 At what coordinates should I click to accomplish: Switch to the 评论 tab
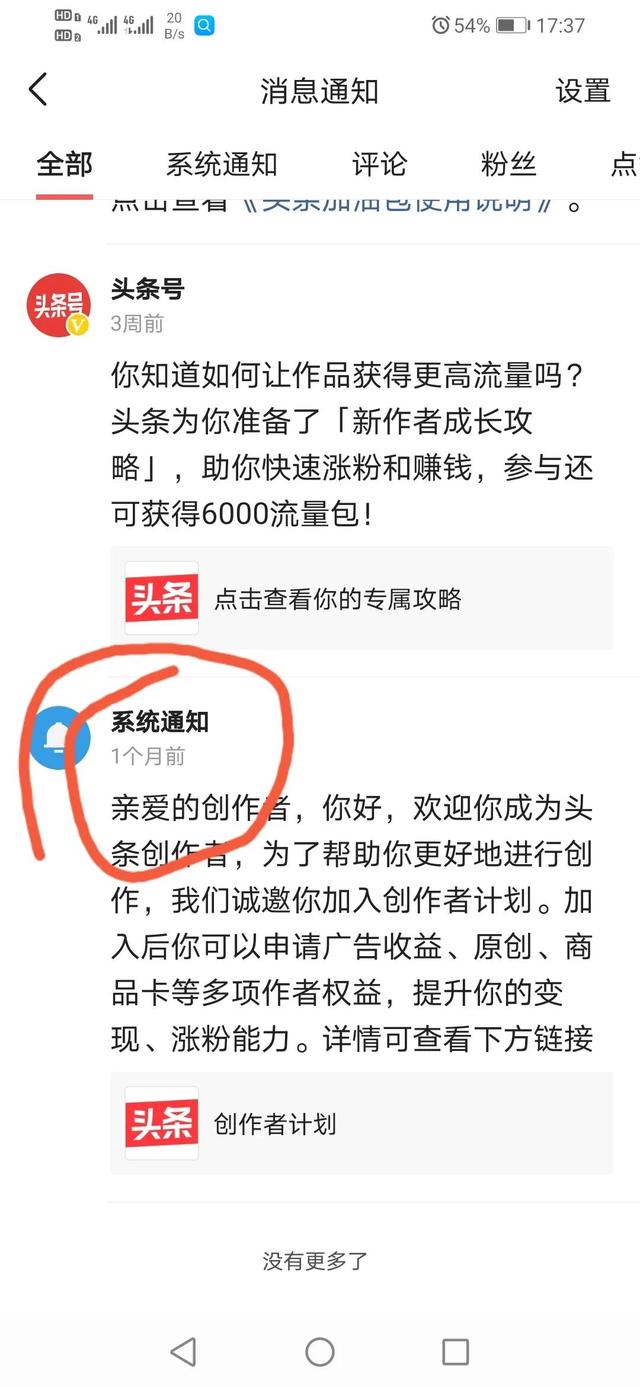click(x=380, y=164)
